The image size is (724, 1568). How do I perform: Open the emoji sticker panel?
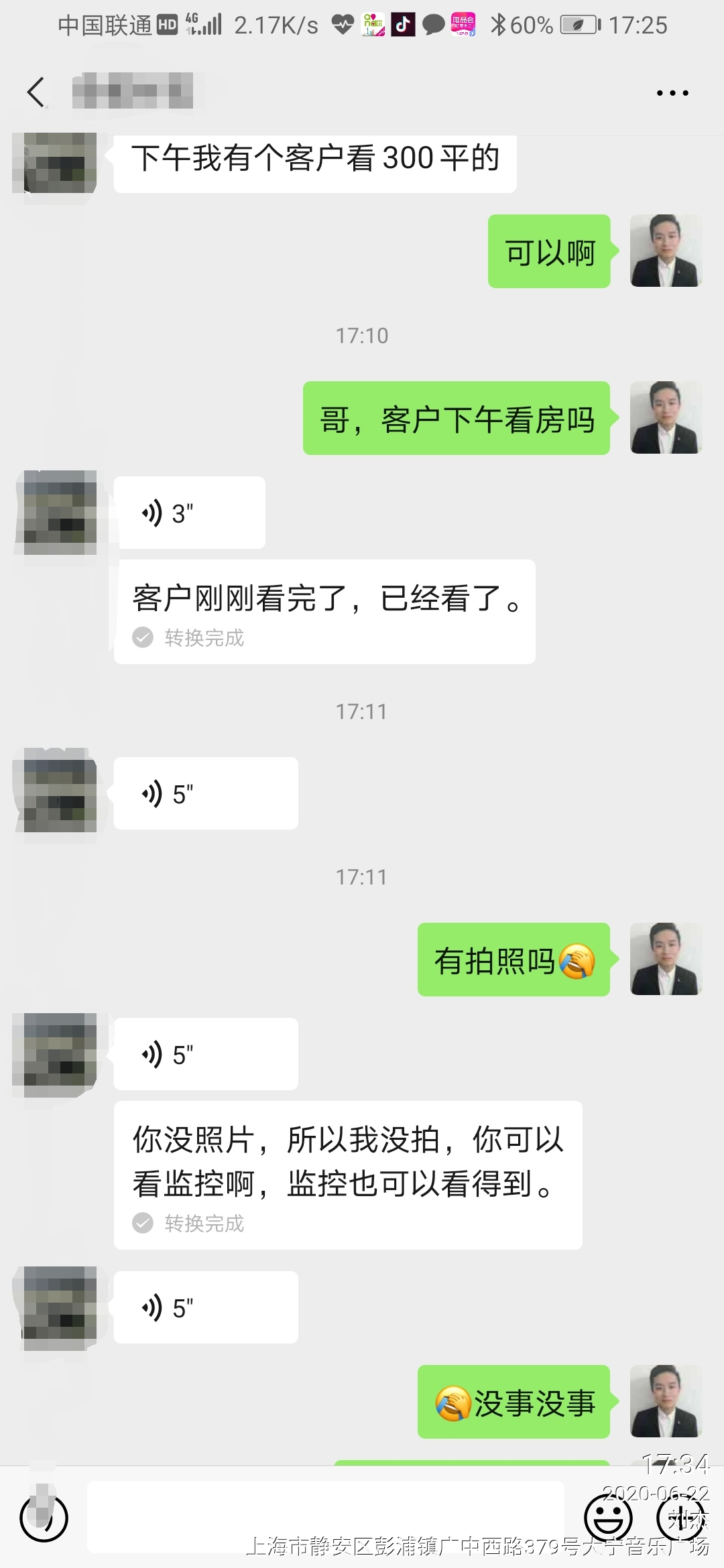607,1518
